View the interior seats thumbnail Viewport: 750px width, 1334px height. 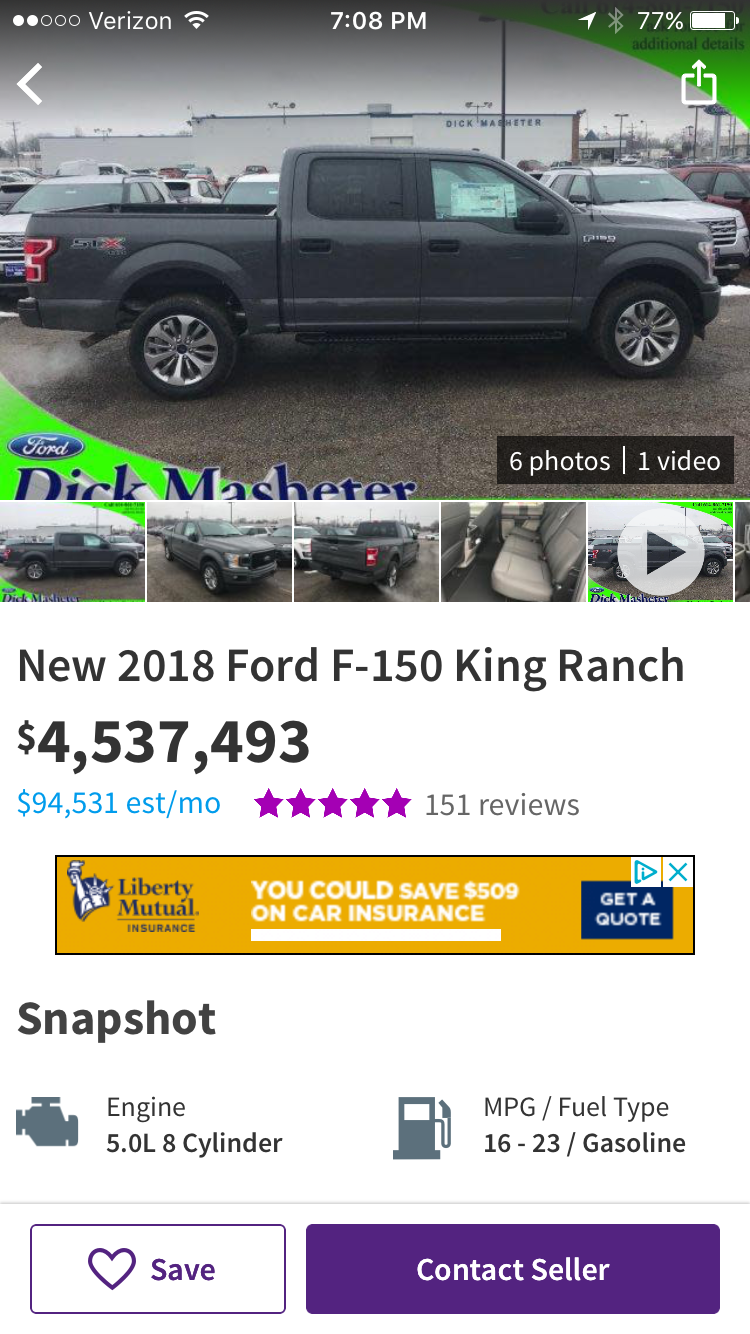click(x=513, y=551)
